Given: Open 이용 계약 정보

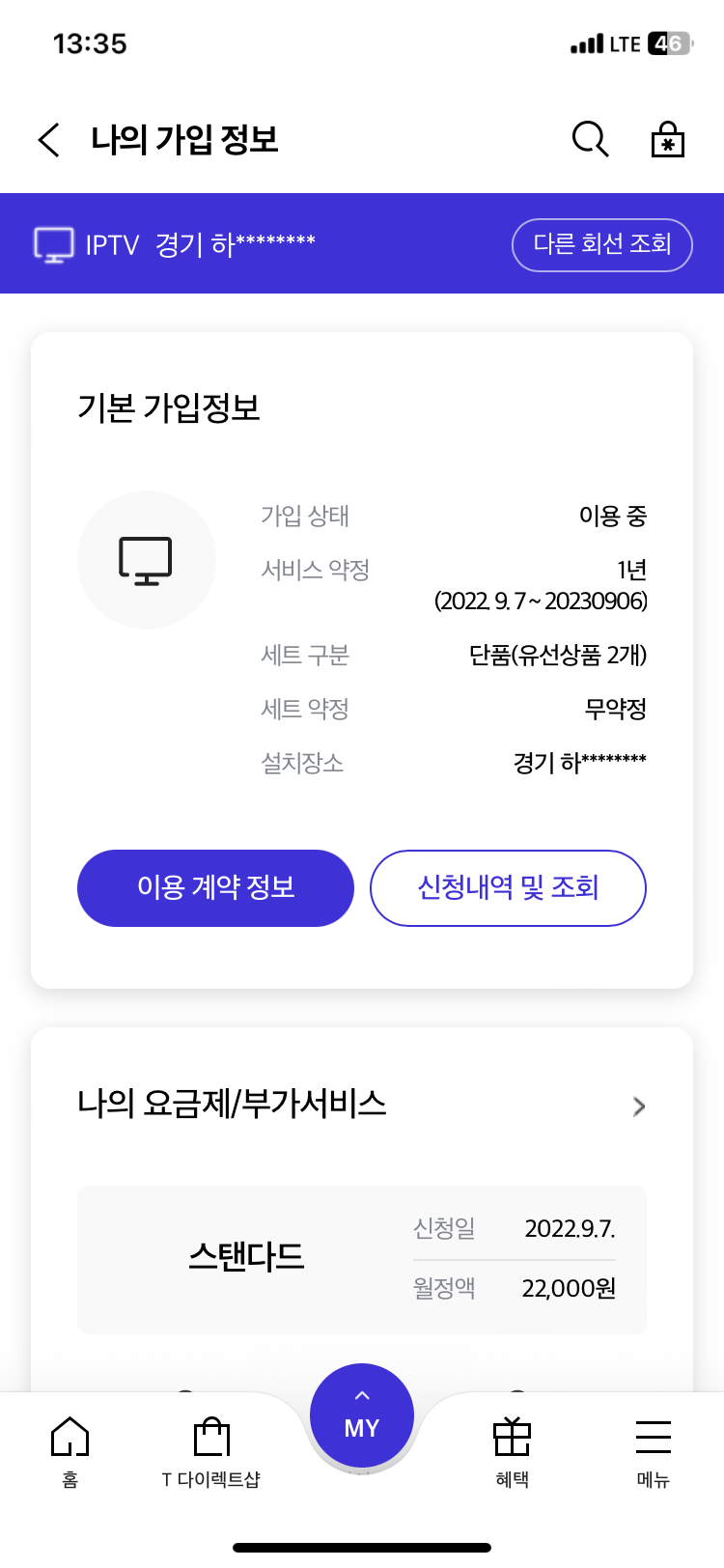Looking at the screenshot, I should tap(215, 887).
